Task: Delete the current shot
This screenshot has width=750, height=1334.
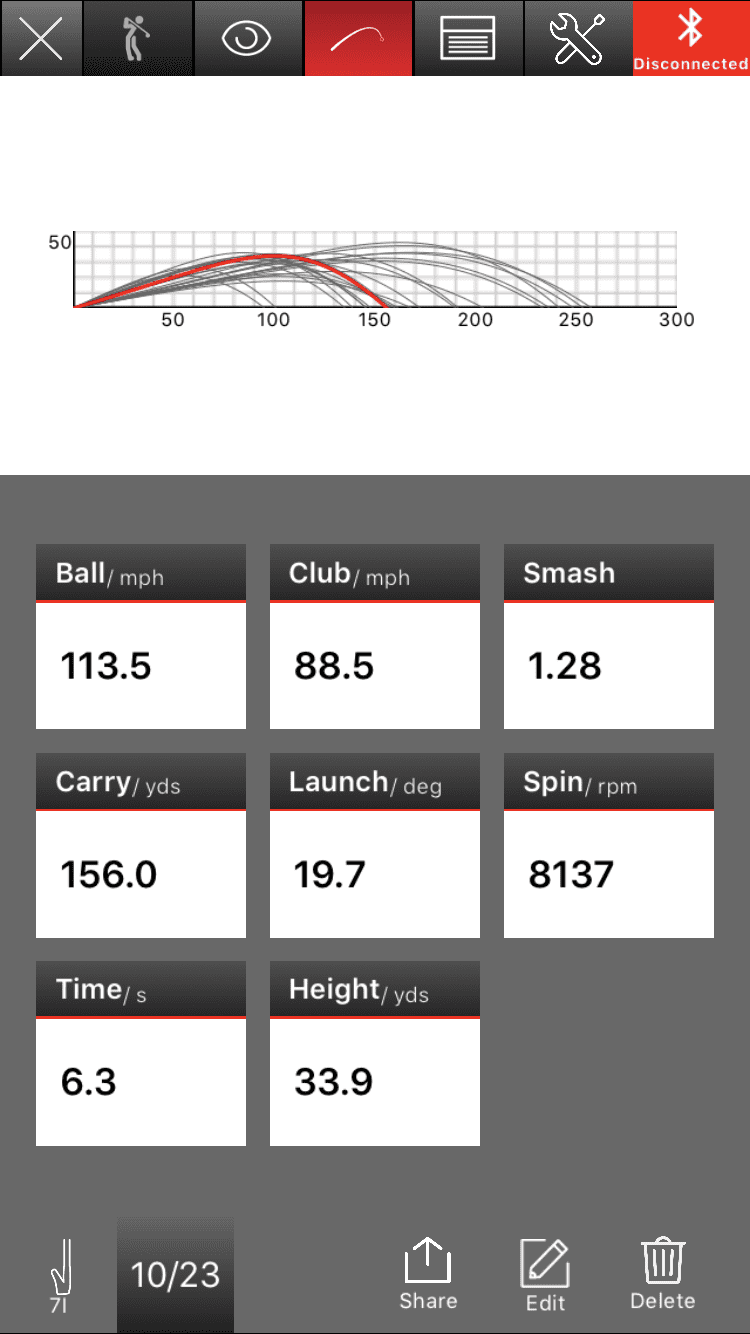Action: click(662, 1272)
